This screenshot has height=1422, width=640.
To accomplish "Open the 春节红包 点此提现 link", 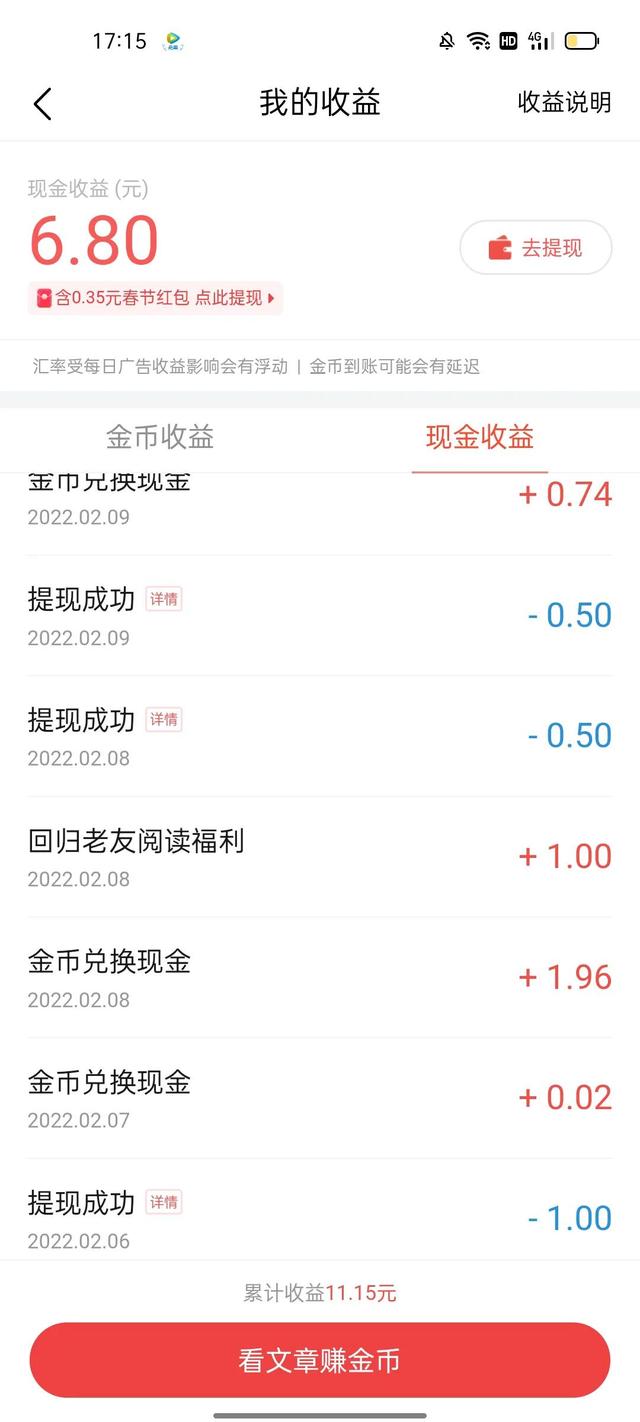I will 156,298.
